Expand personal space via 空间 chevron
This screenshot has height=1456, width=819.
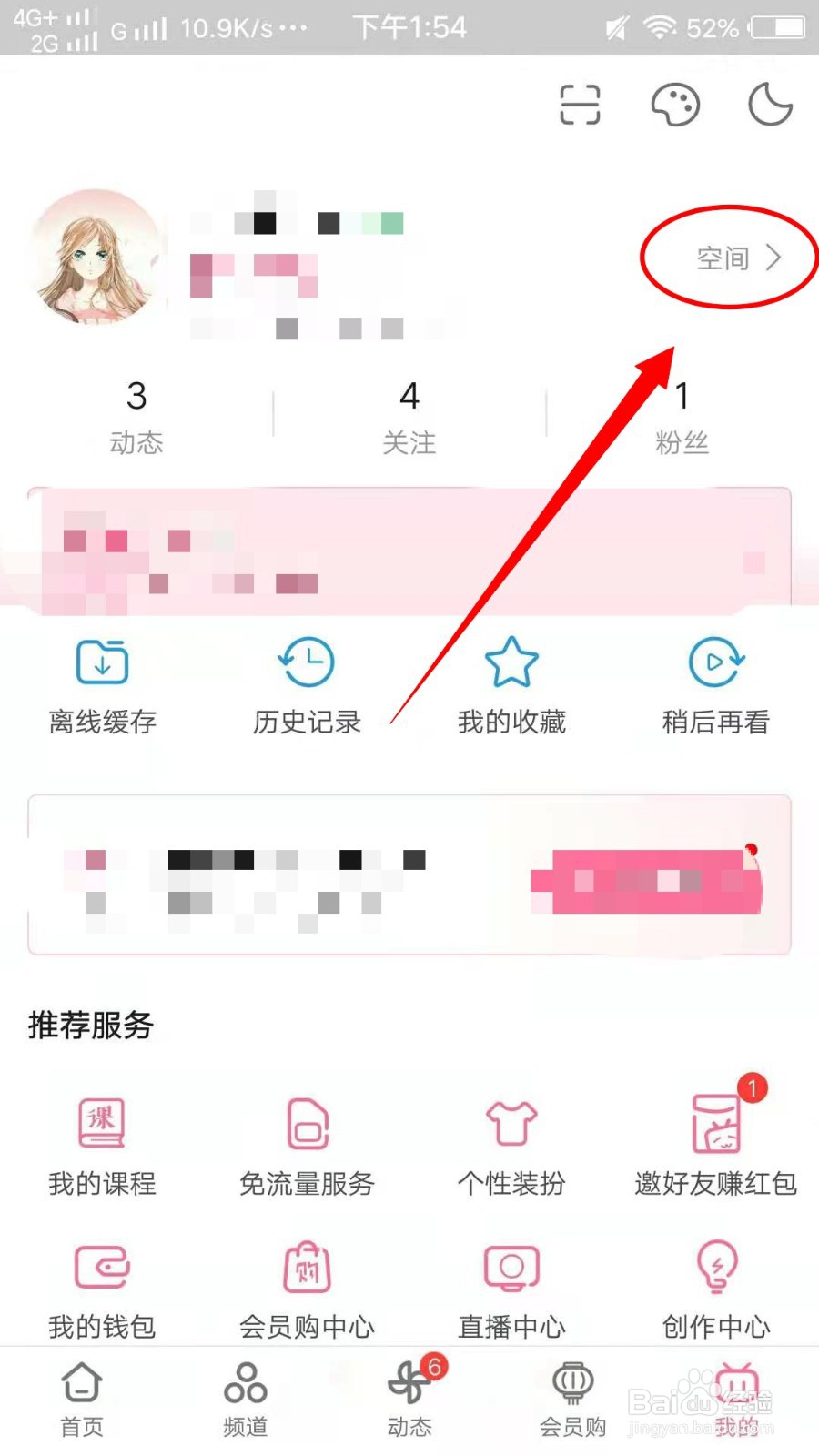[x=728, y=258]
